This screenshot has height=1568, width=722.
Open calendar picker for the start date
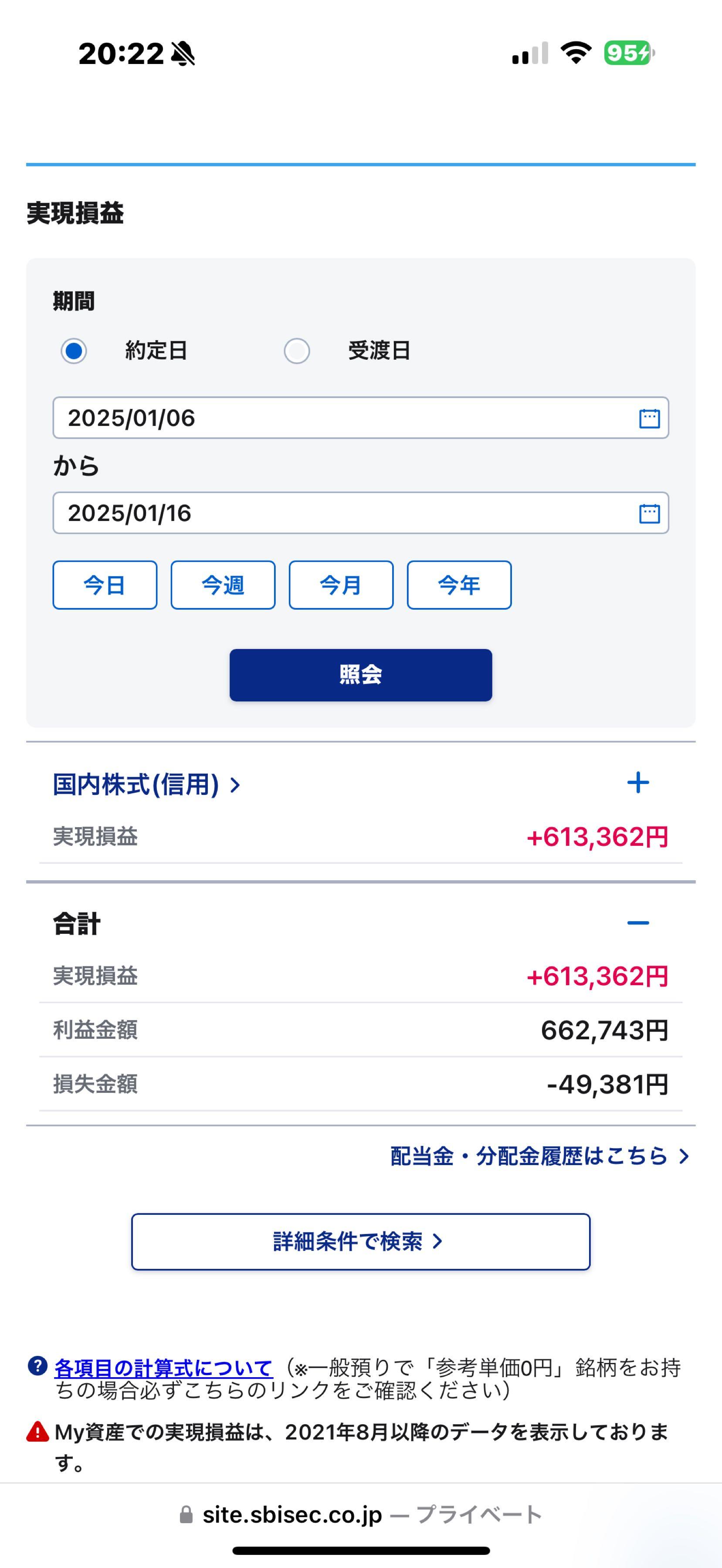649,418
